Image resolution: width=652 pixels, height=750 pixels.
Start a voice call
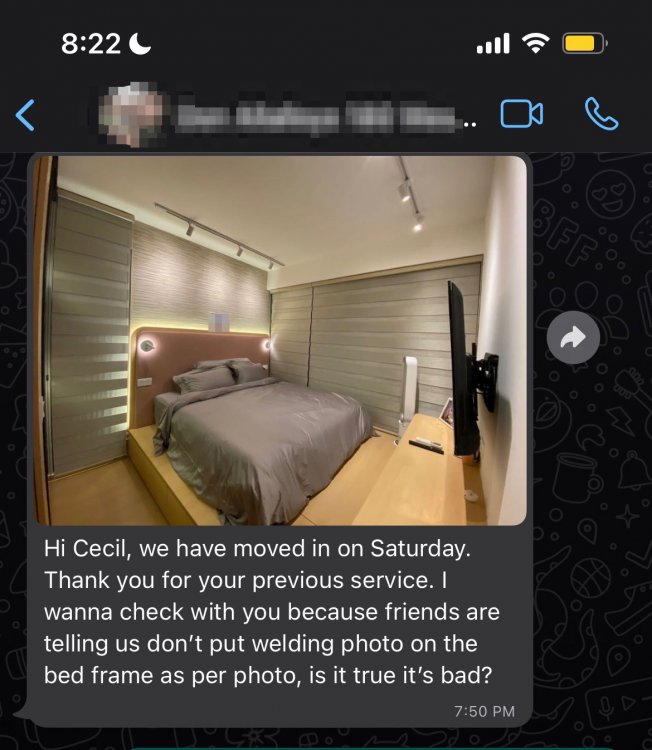pyautogui.click(x=601, y=114)
